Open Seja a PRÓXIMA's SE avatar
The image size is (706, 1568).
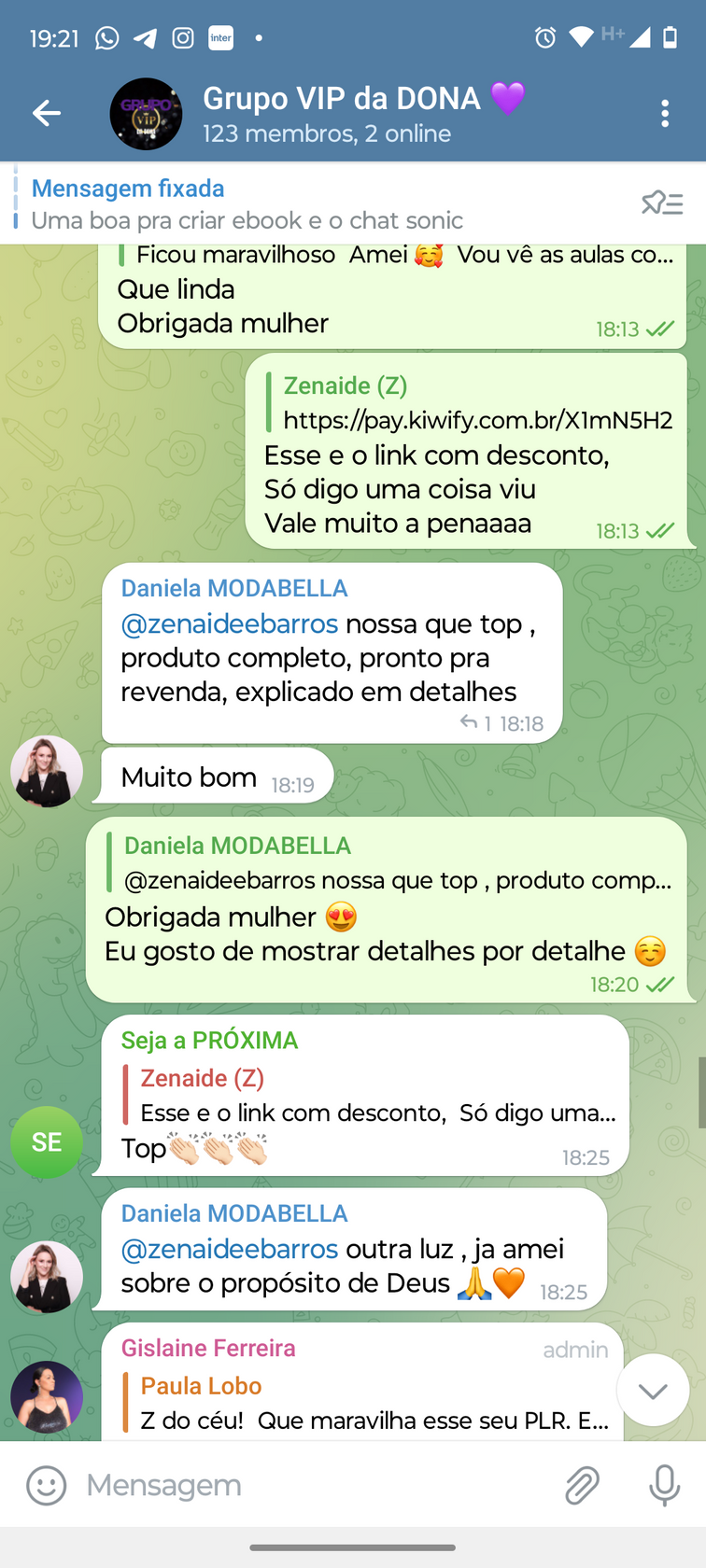tap(47, 1141)
